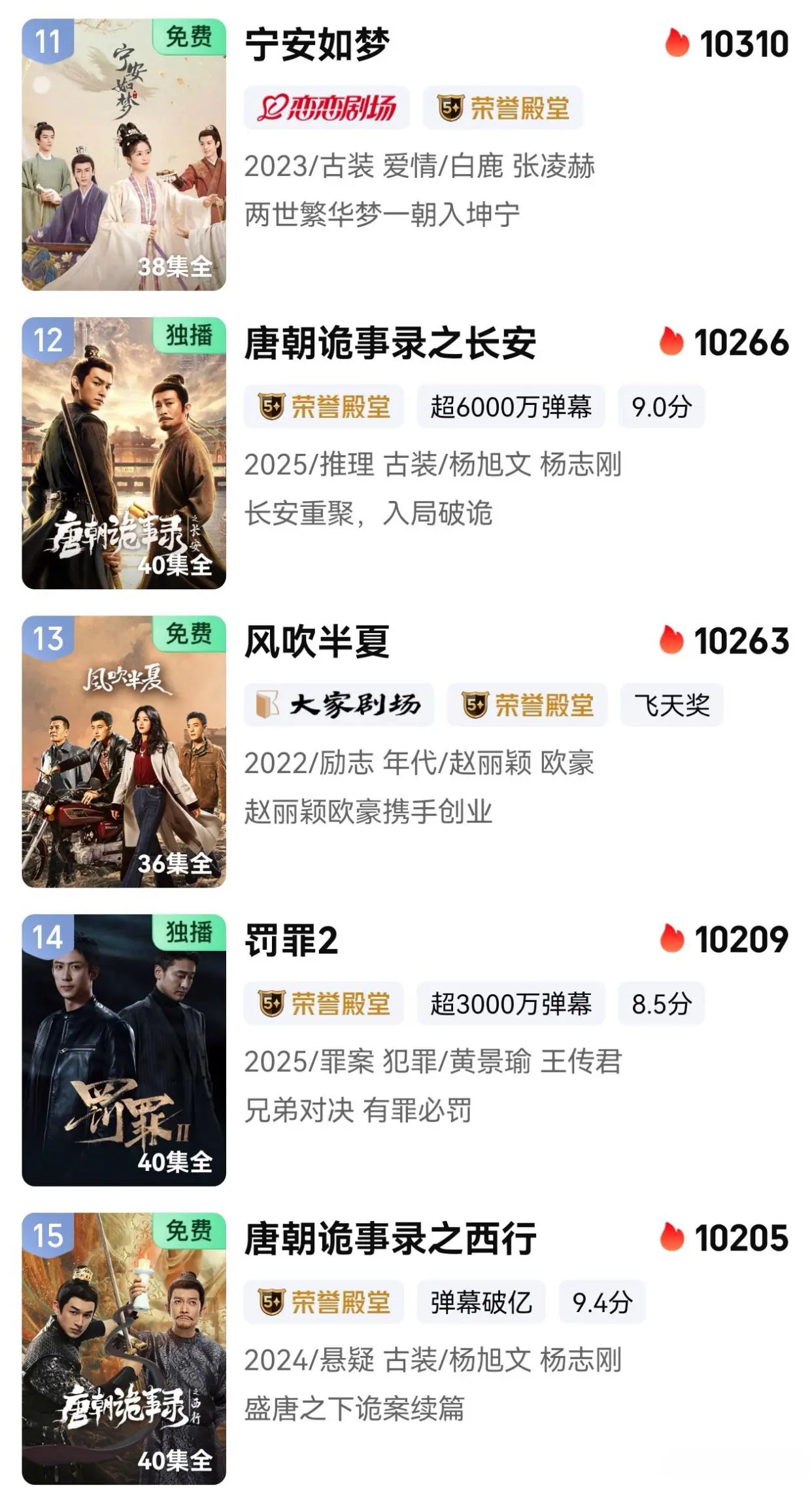
Task: View details for 罚罪2
Action: tap(292, 941)
